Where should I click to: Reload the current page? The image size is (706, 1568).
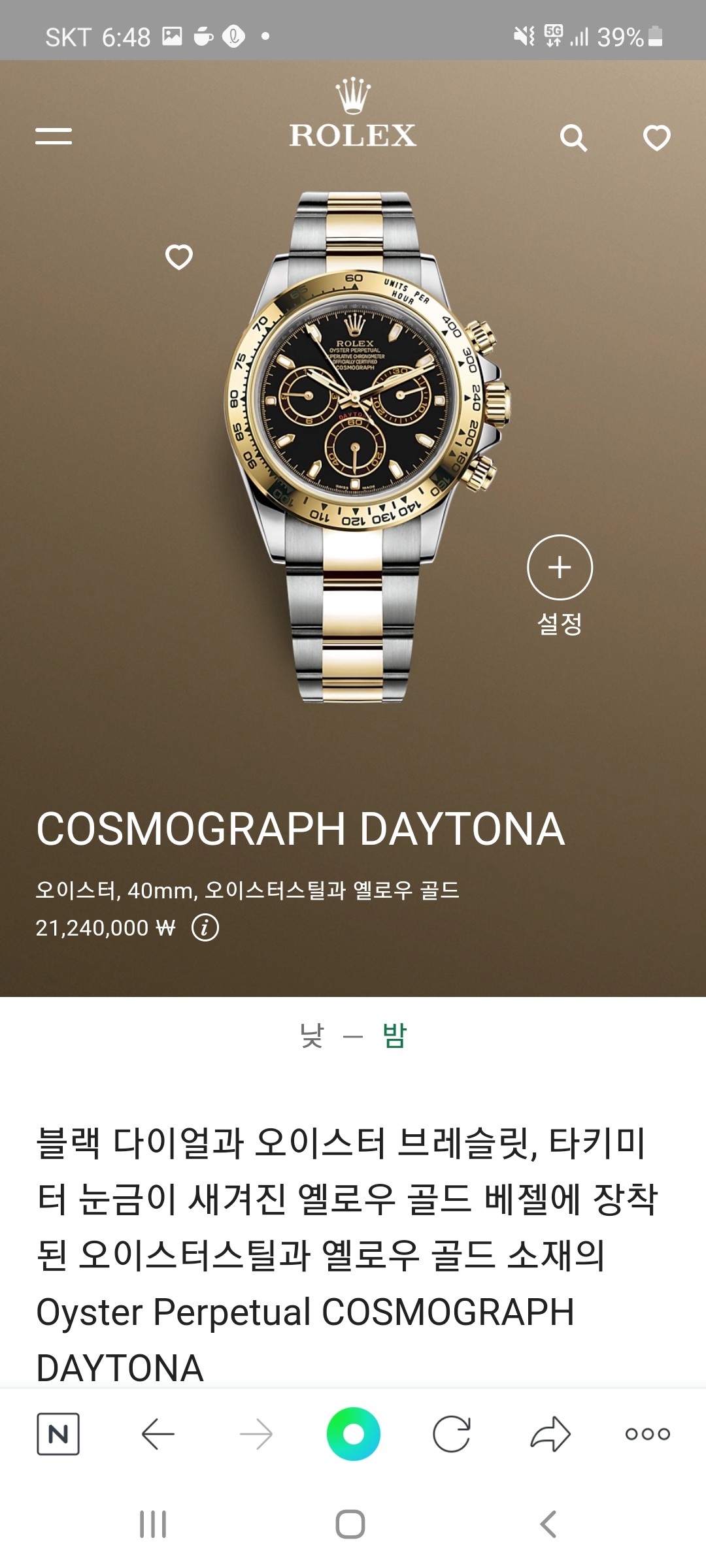click(451, 1434)
